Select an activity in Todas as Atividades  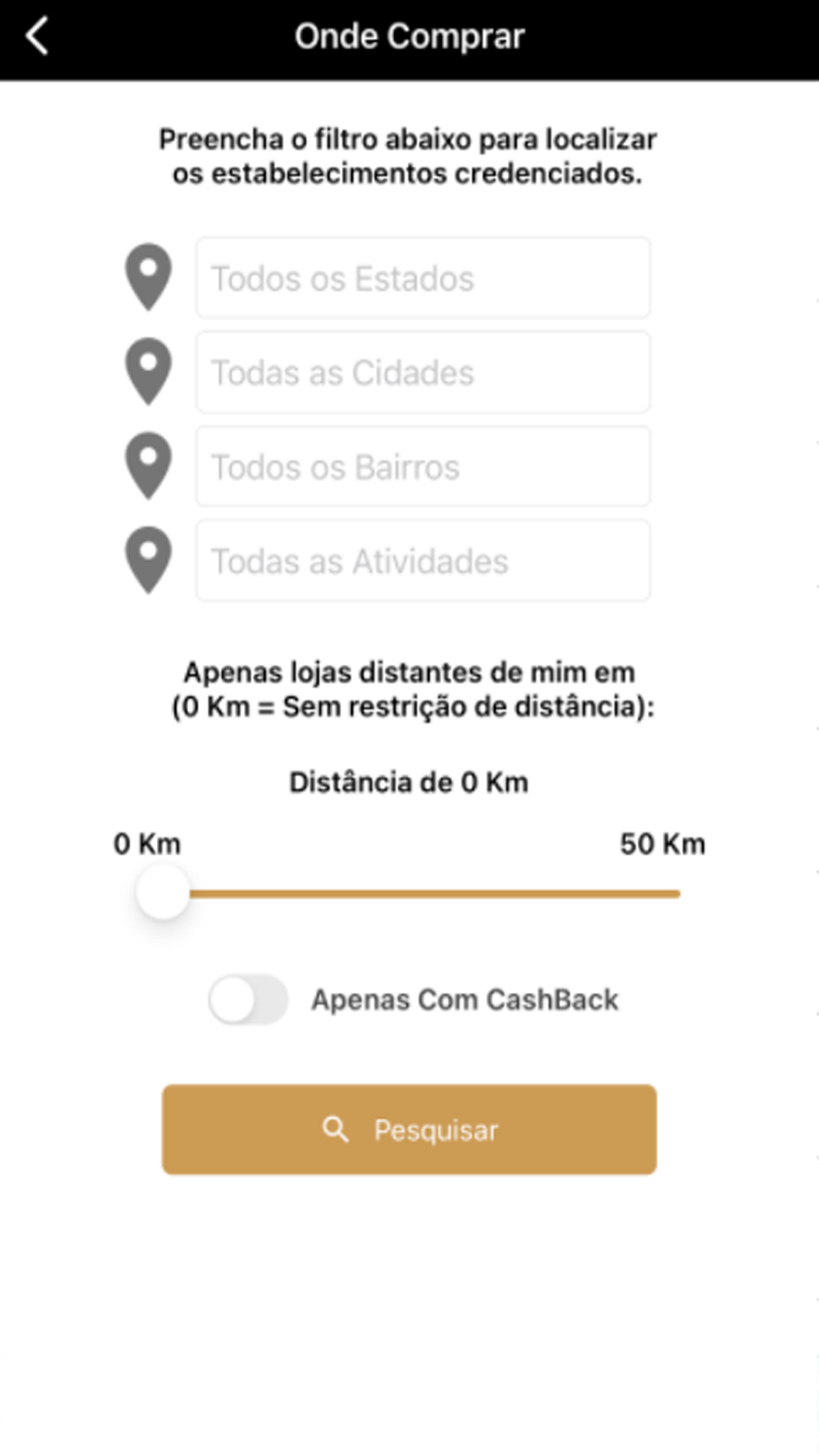tap(423, 561)
